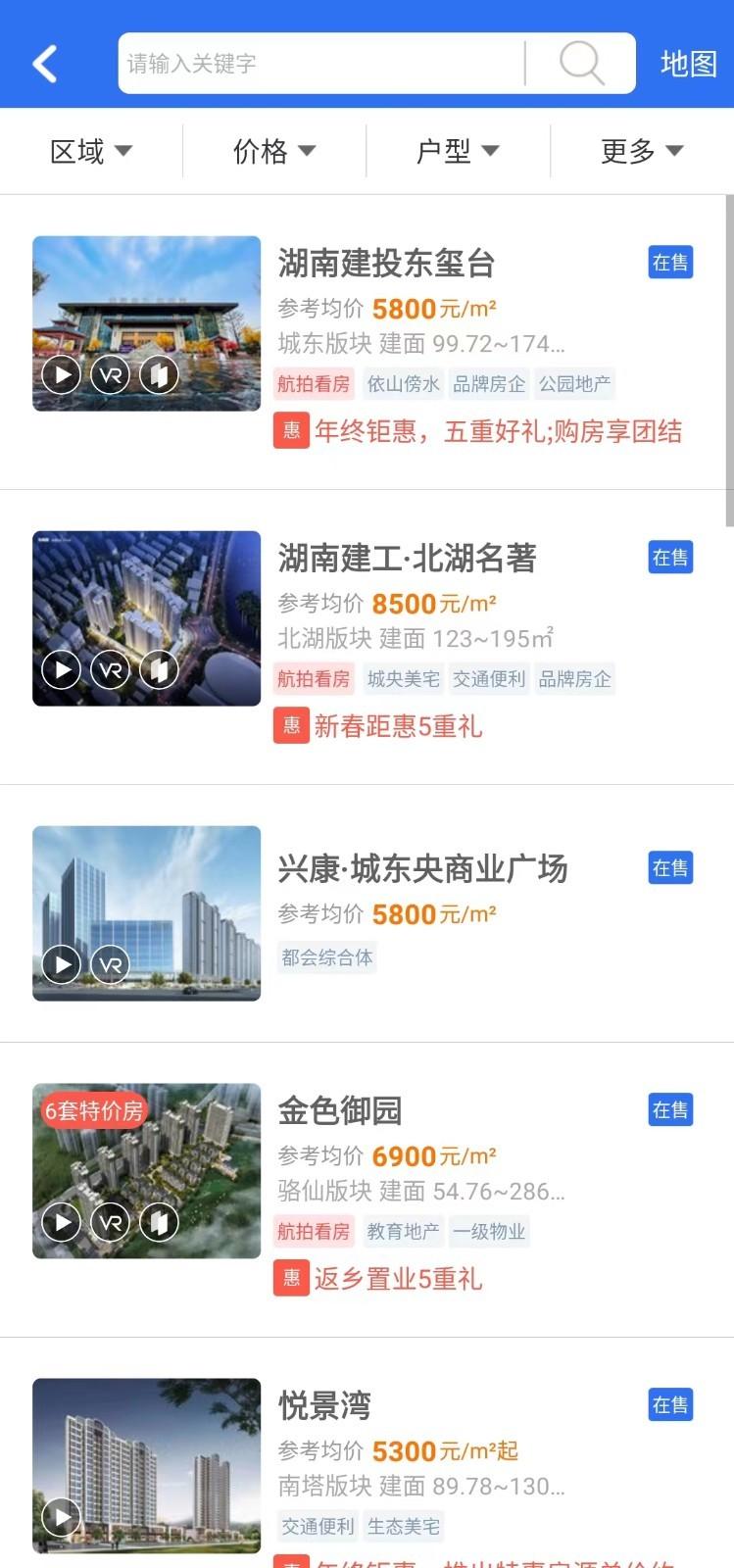Expand the 区域 filter dropdown
The width and height of the screenshot is (734, 1568).
point(91,150)
